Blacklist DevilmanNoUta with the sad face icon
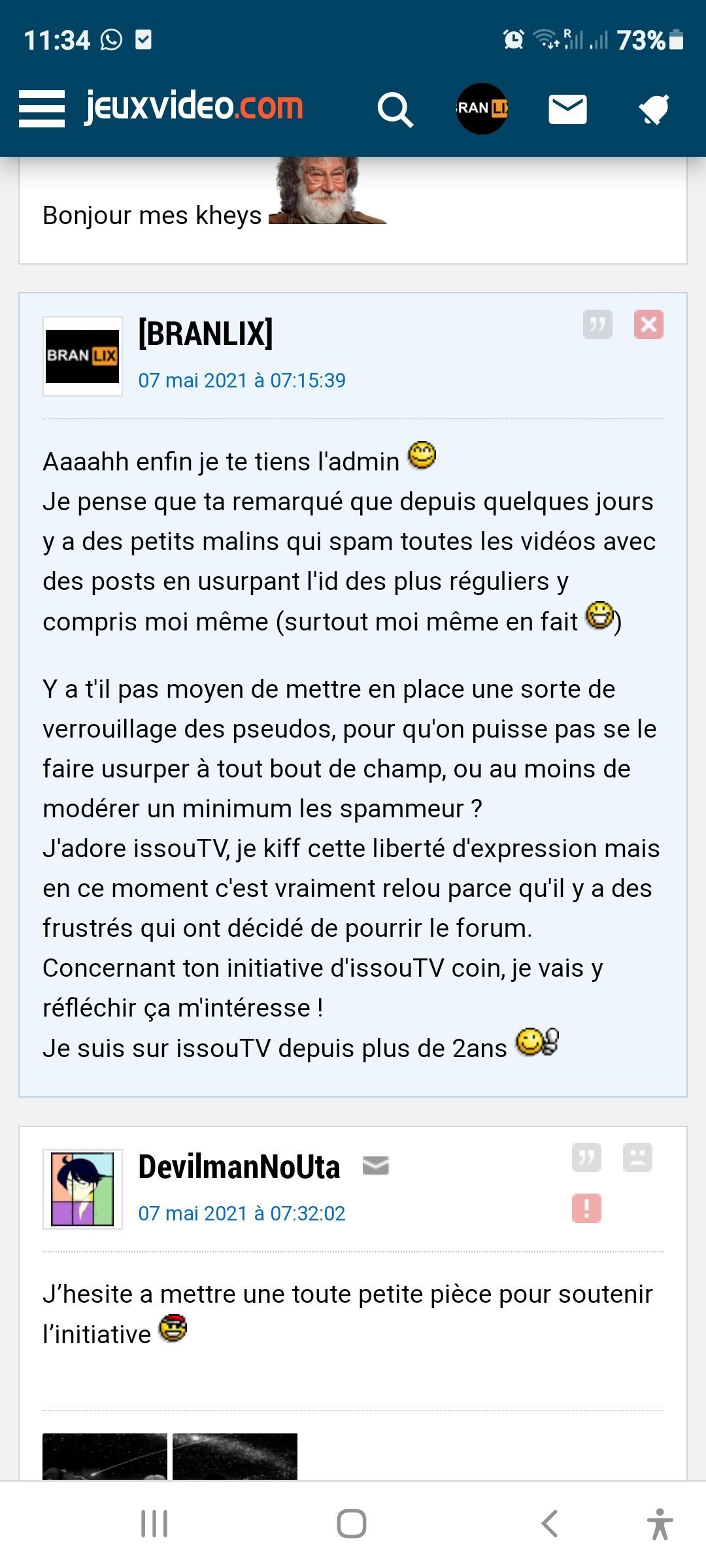Screen dimensions: 706x1568 (637, 1158)
